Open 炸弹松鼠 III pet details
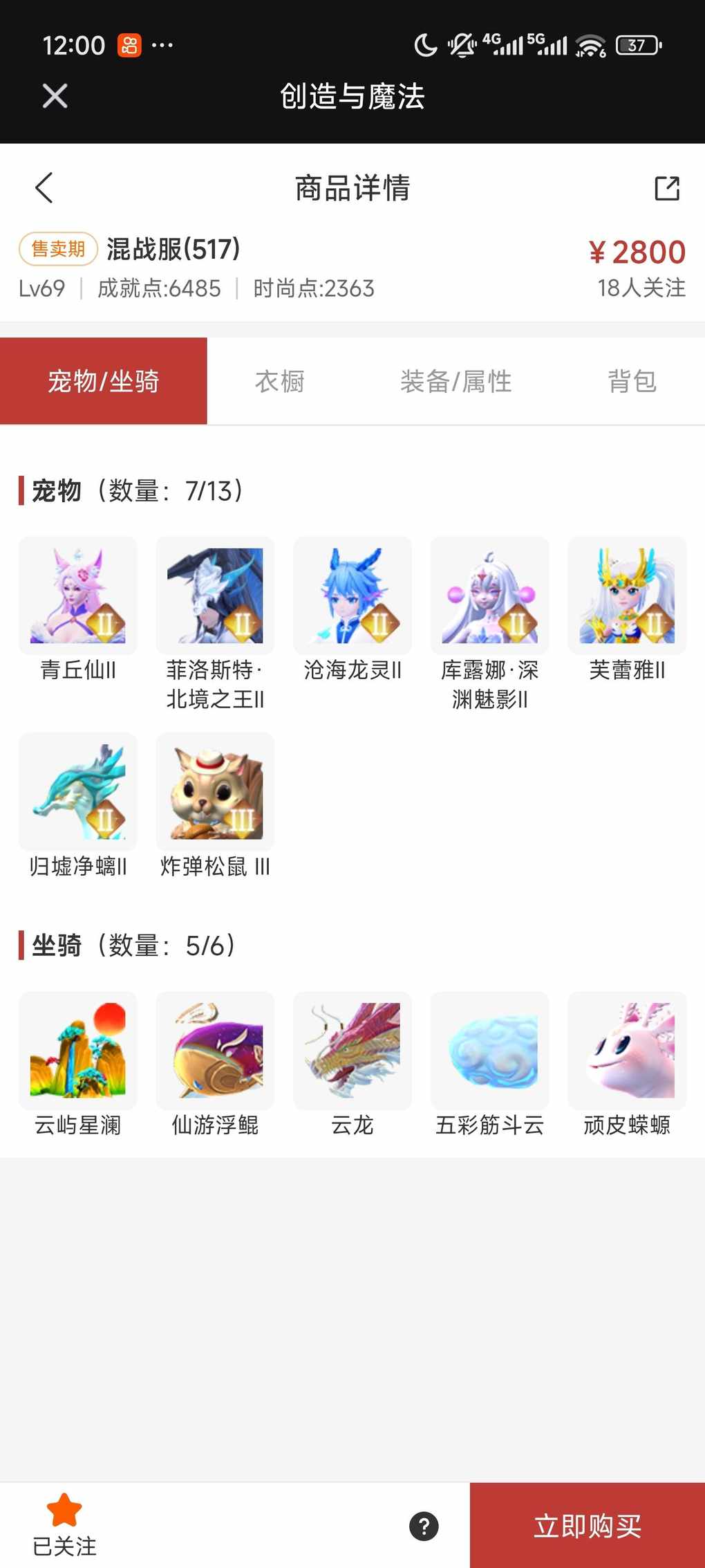This screenshot has width=705, height=1568. [x=215, y=791]
